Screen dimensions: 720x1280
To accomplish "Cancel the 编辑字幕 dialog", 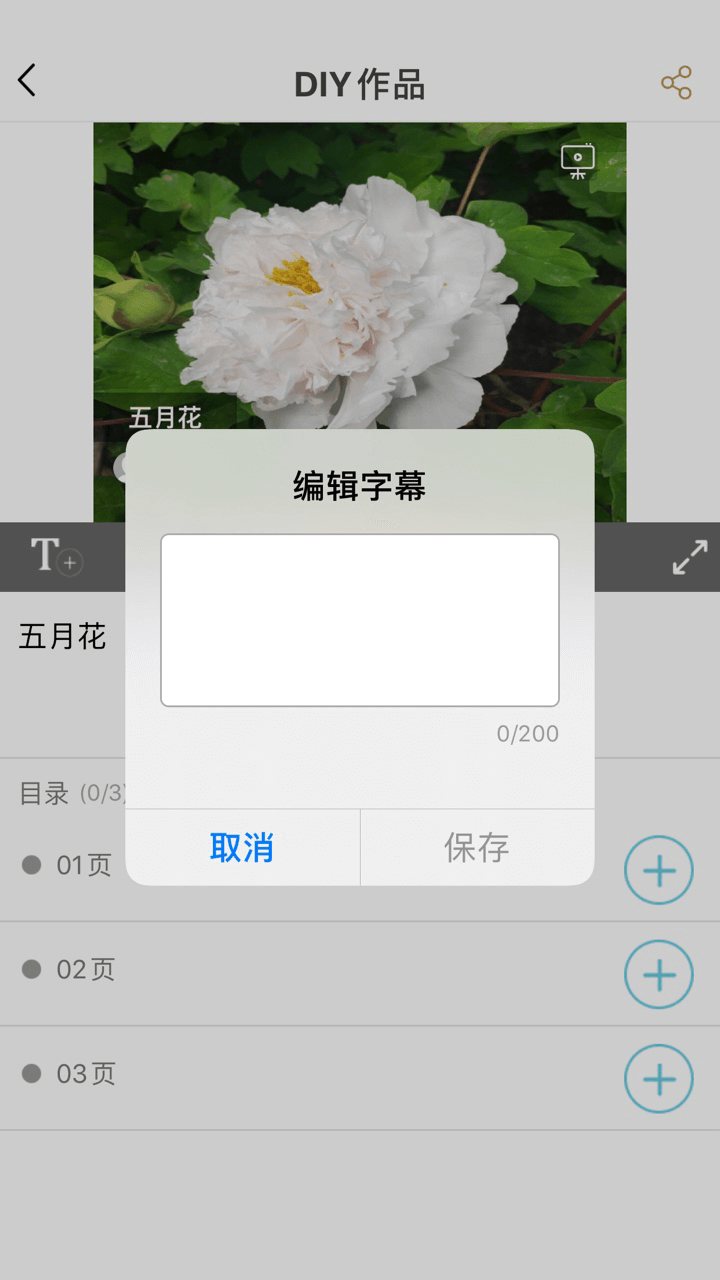I will pos(242,847).
